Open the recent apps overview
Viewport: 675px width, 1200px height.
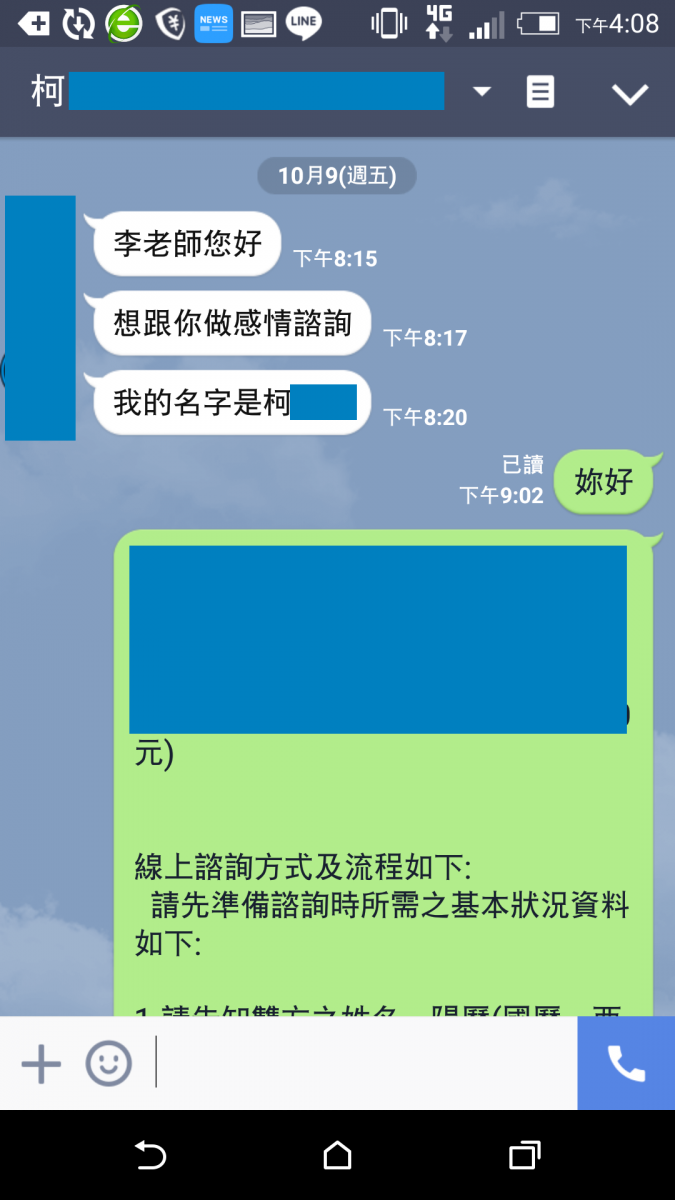tap(524, 1156)
